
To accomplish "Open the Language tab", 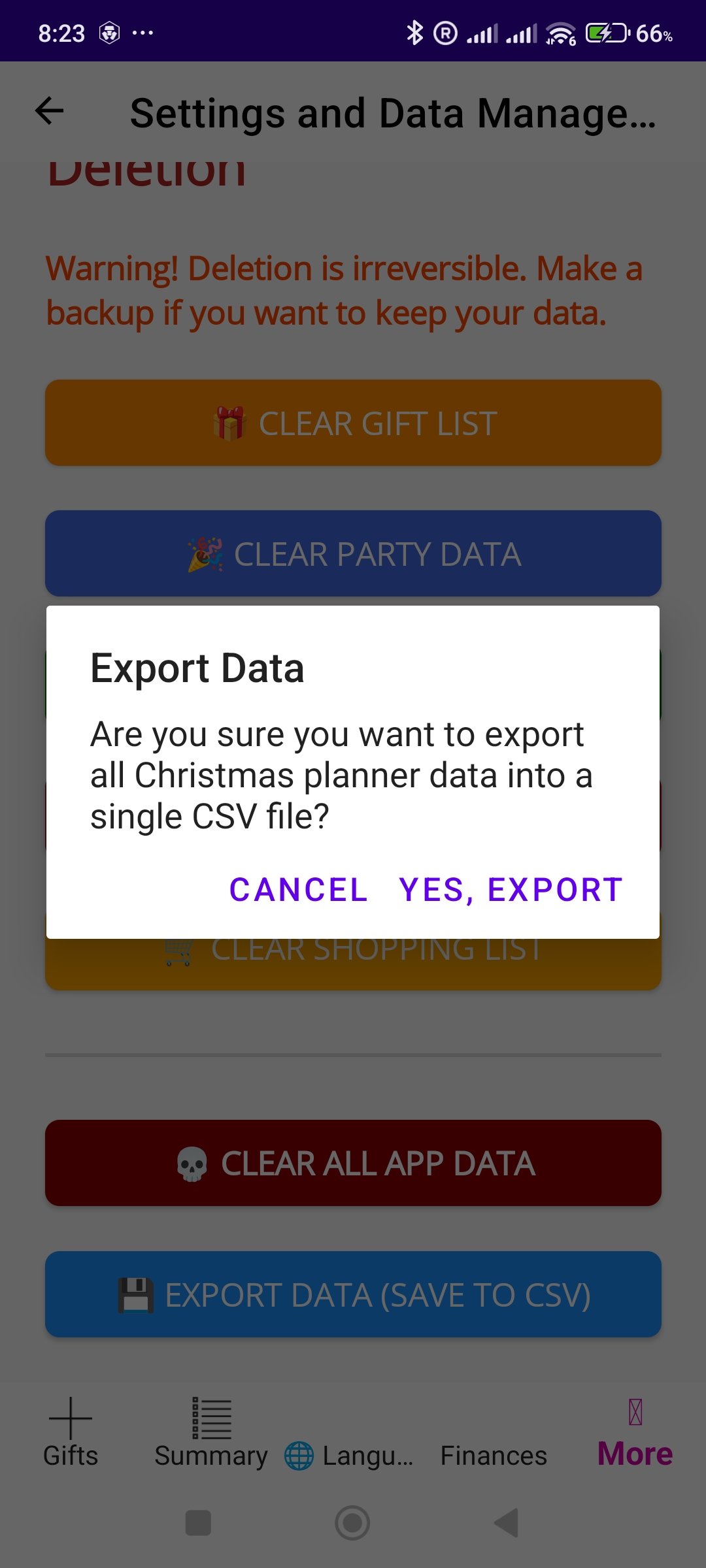I will [x=350, y=1455].
